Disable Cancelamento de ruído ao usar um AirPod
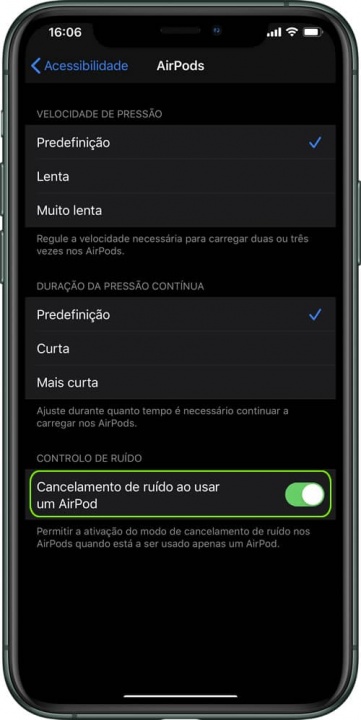Screen dimensions: 361x720 pos(305,495)
